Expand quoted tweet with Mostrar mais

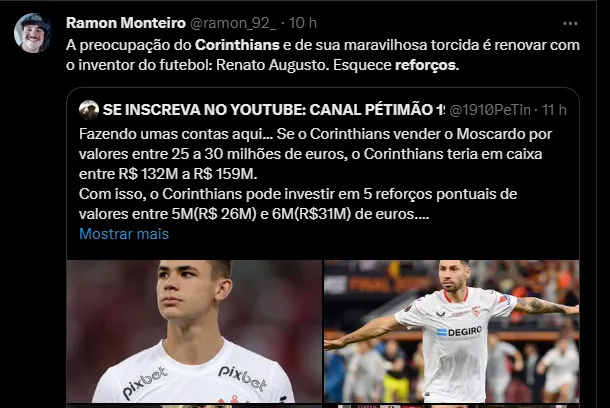[124, 234]
